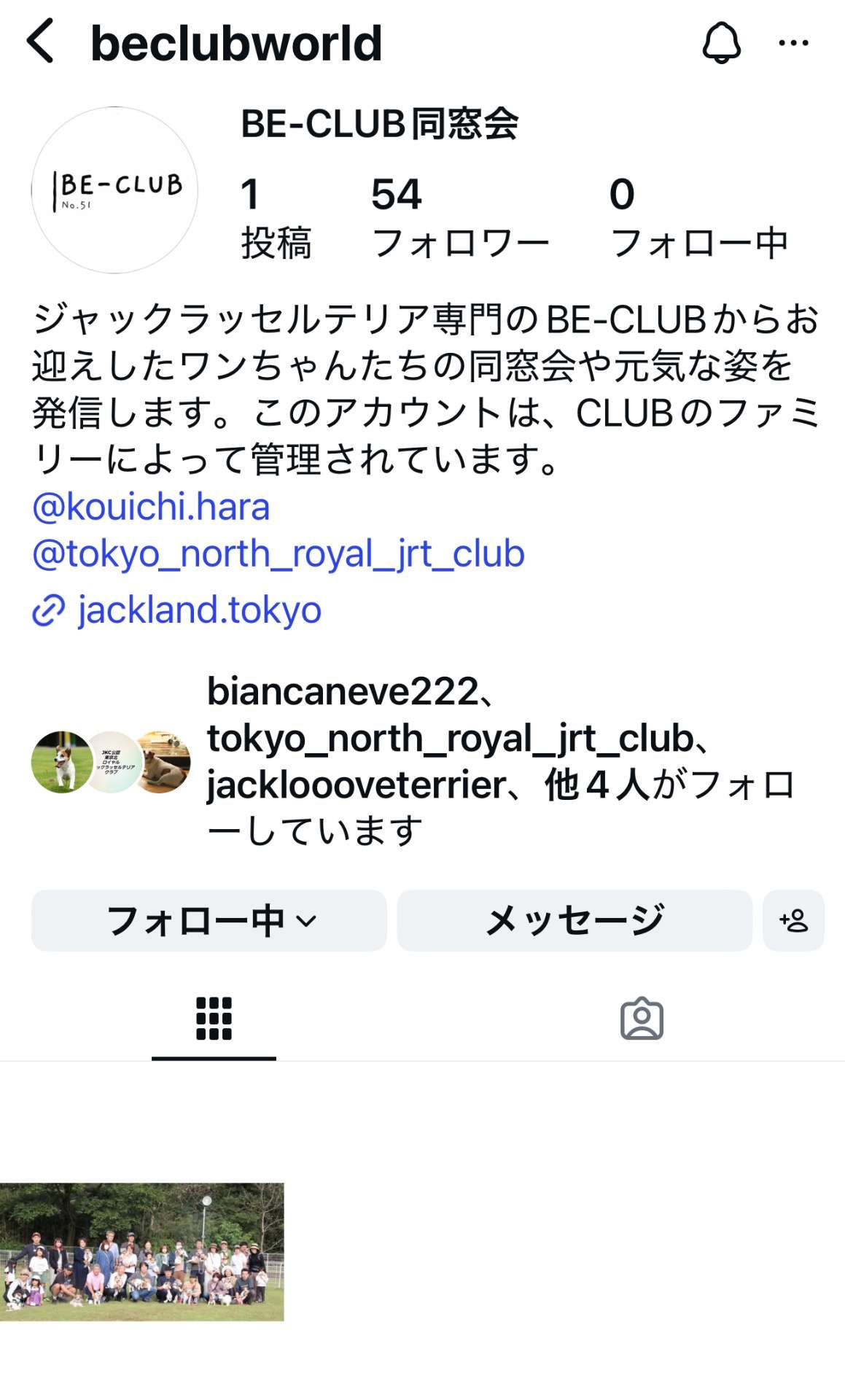Open the フォロー中 following options dropdown

click(x=209, y=920)
